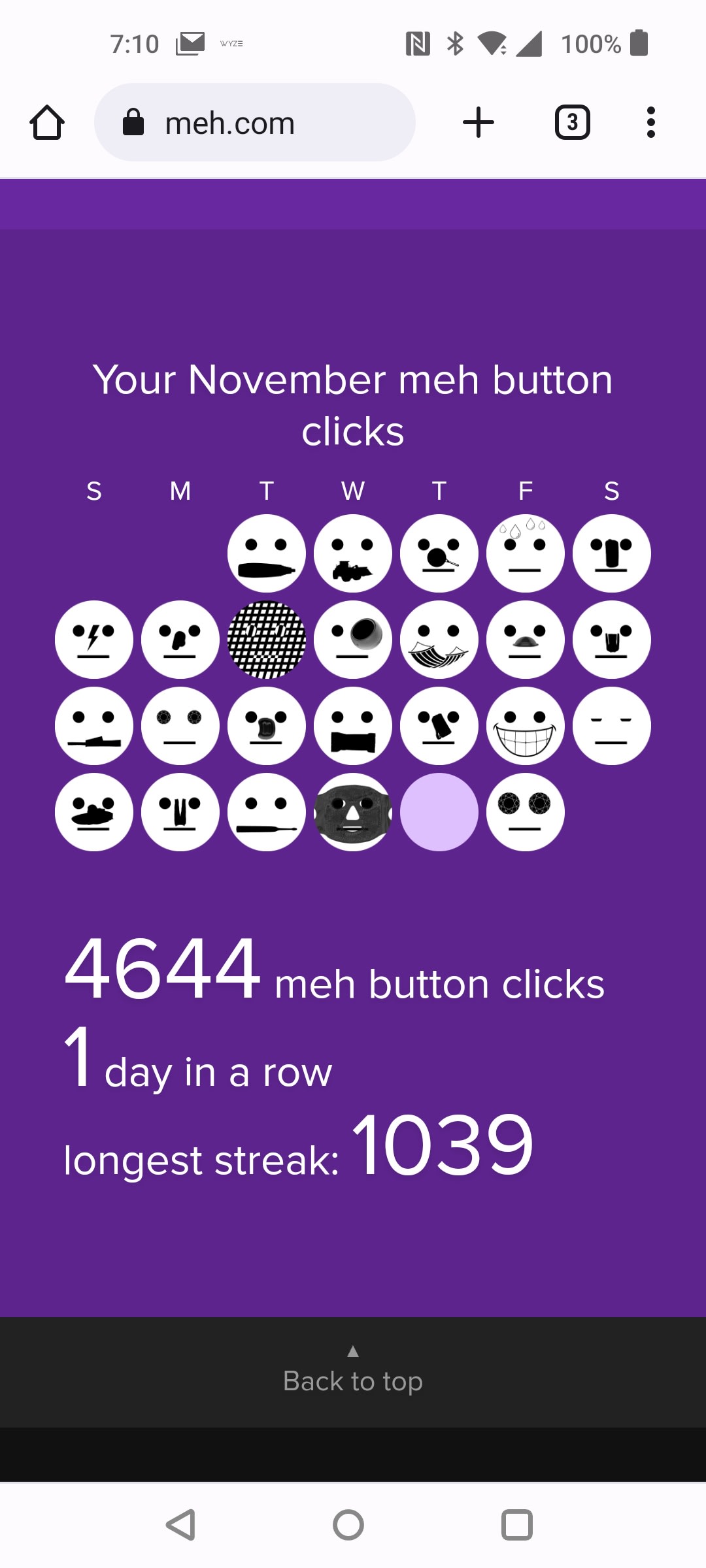Open the browser overflow menu
The width and height of the screenshot is (706, 1568).
650,122
